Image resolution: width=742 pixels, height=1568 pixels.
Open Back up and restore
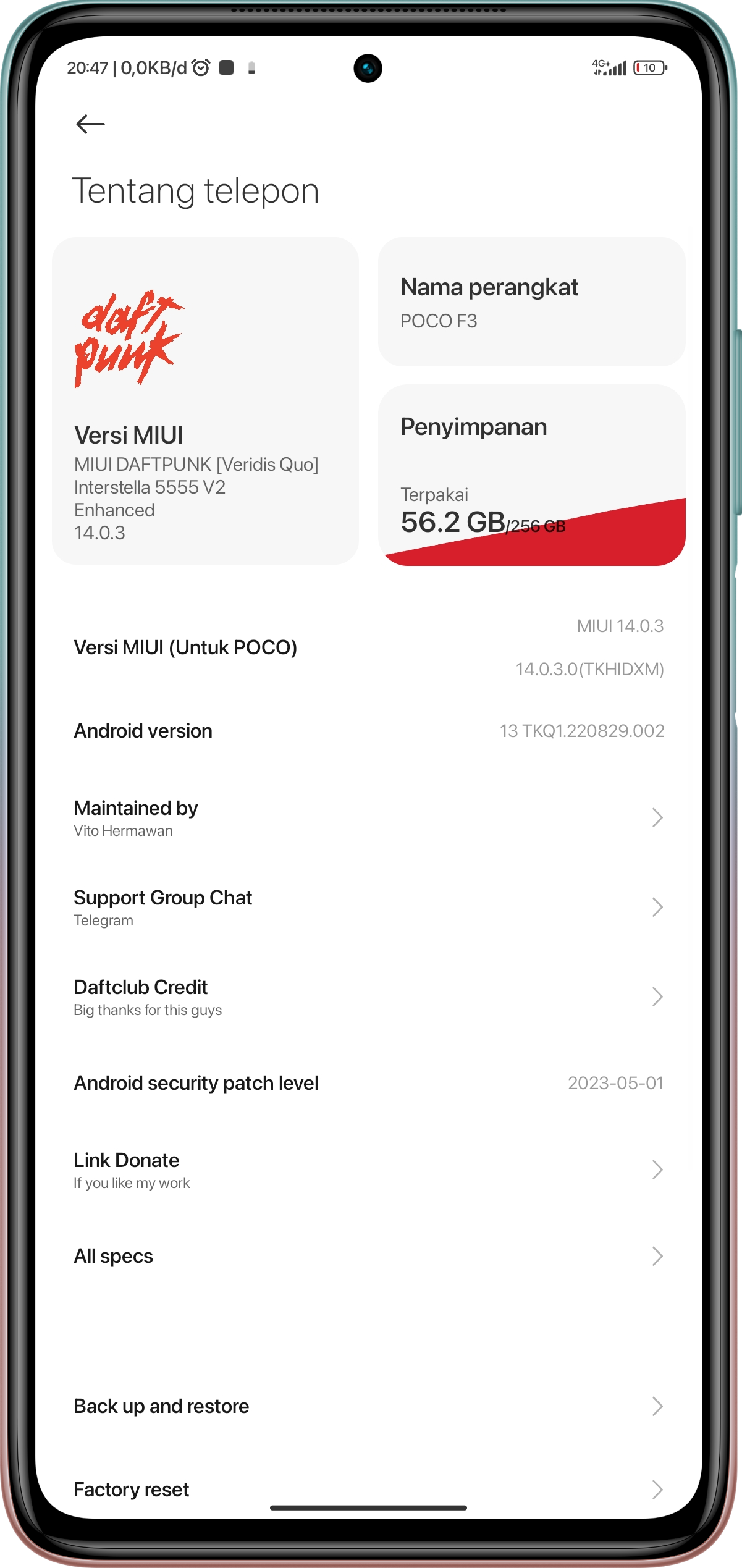coord(368,1406)
